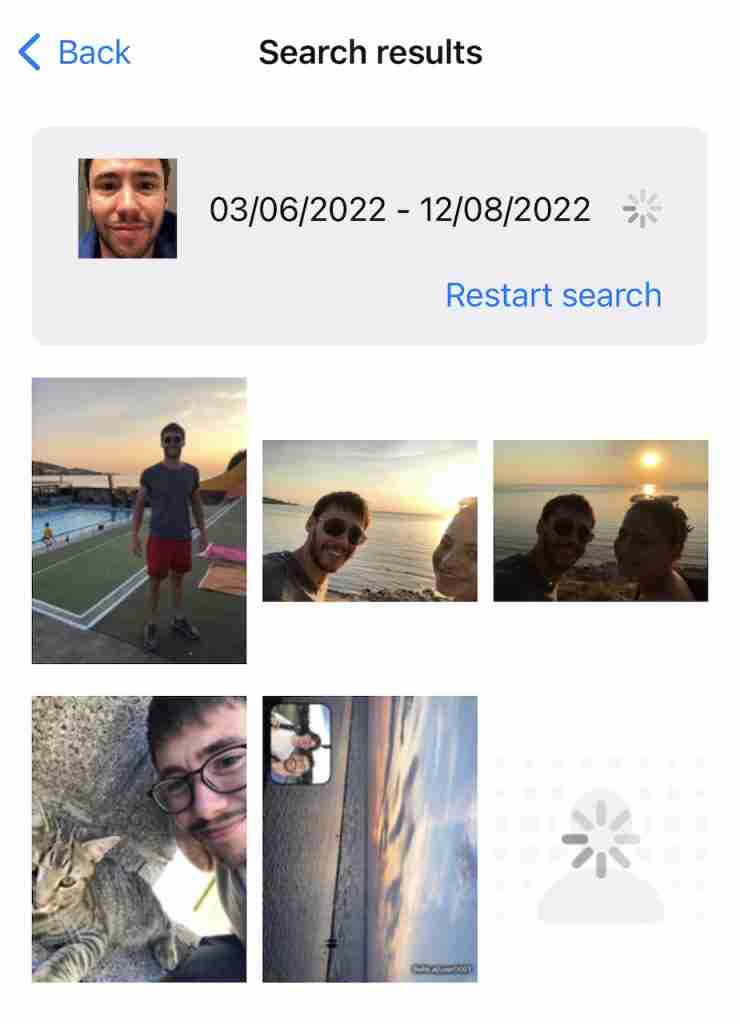Go back to the previous screen
740x1024 pixels.
(75, 52)
